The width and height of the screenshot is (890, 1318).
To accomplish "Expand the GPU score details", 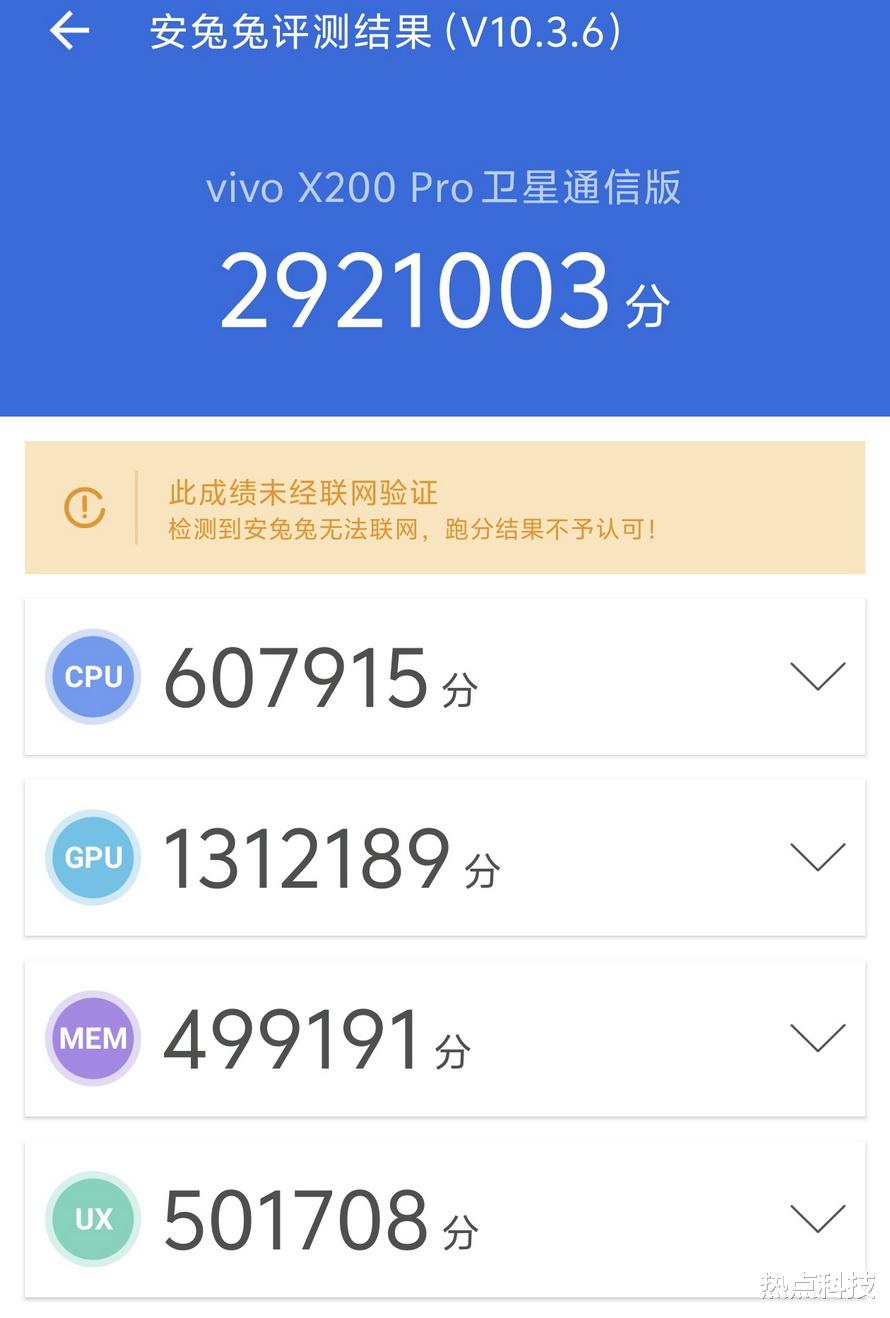I will (820, 857).
